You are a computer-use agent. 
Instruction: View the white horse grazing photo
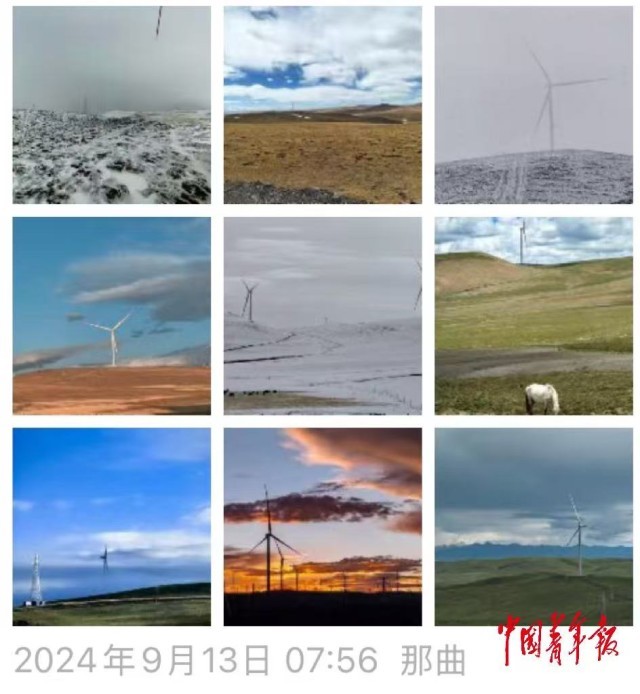[x=533, y=316]
